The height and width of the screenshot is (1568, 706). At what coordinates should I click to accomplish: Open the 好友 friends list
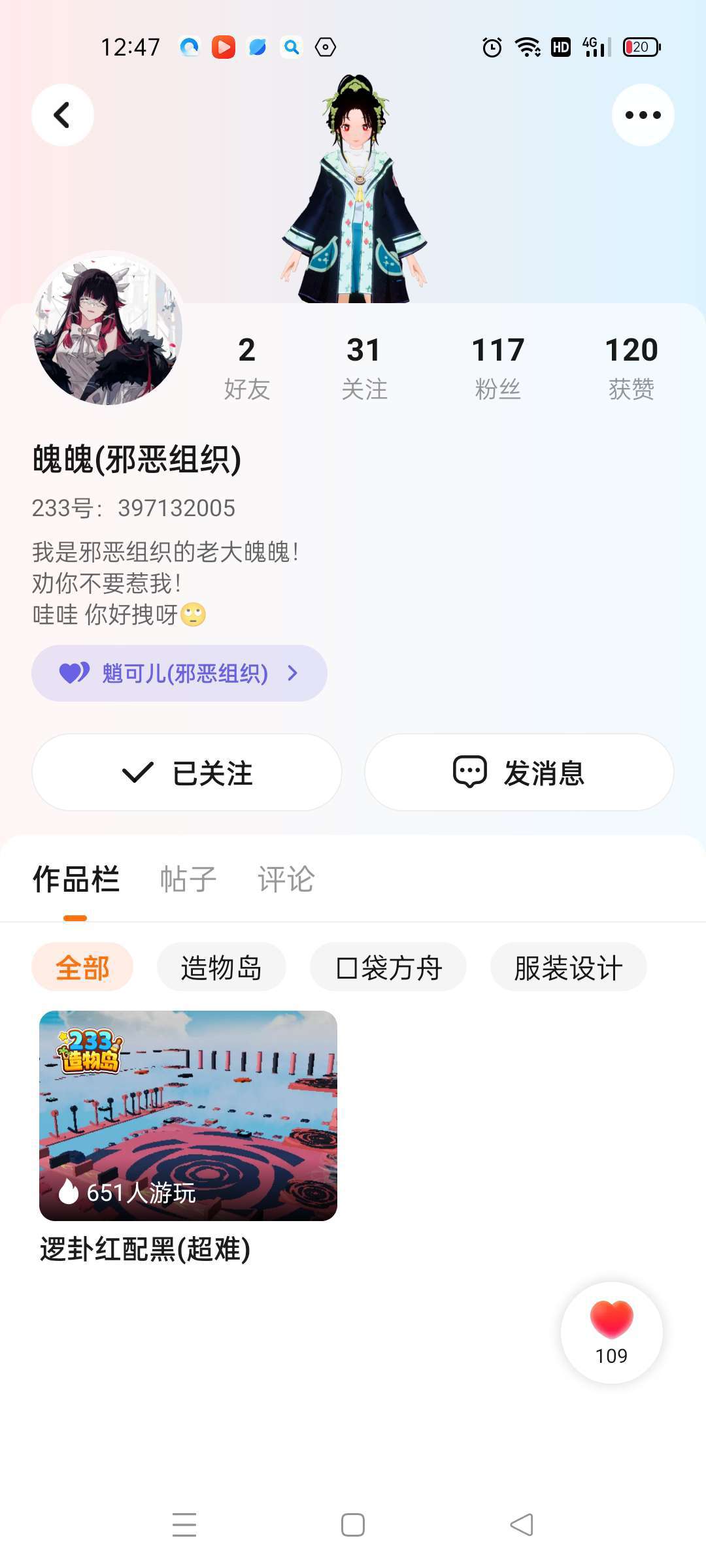click(246, 367)
